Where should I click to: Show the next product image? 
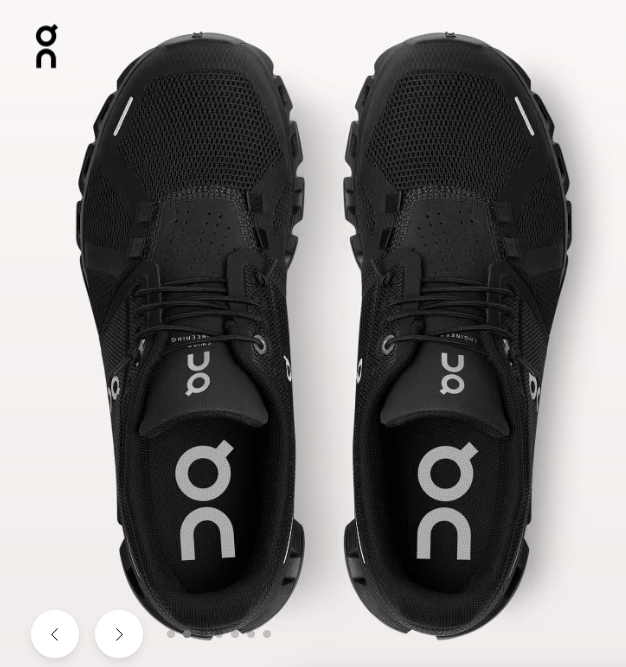[x=119, y=634]
